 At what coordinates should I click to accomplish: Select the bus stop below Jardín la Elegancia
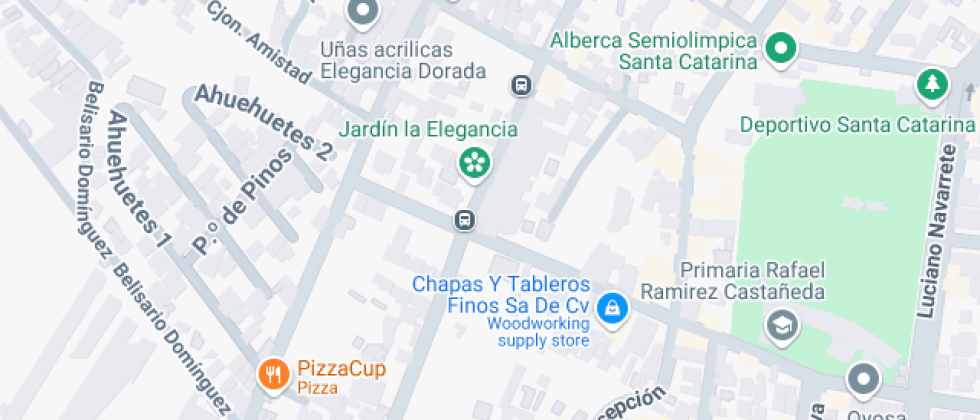click(x=465, y=219)
